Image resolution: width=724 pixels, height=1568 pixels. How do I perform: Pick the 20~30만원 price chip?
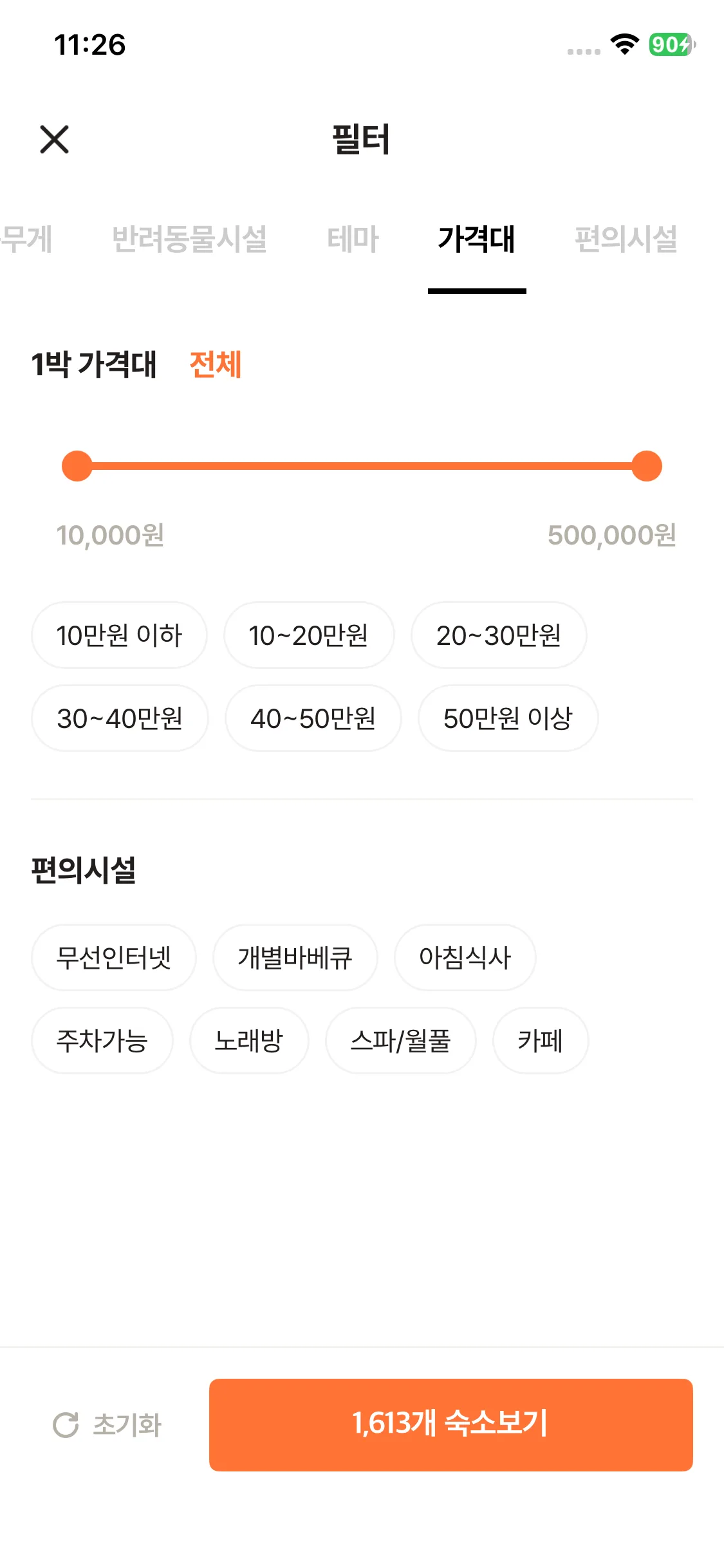[499, 635]
